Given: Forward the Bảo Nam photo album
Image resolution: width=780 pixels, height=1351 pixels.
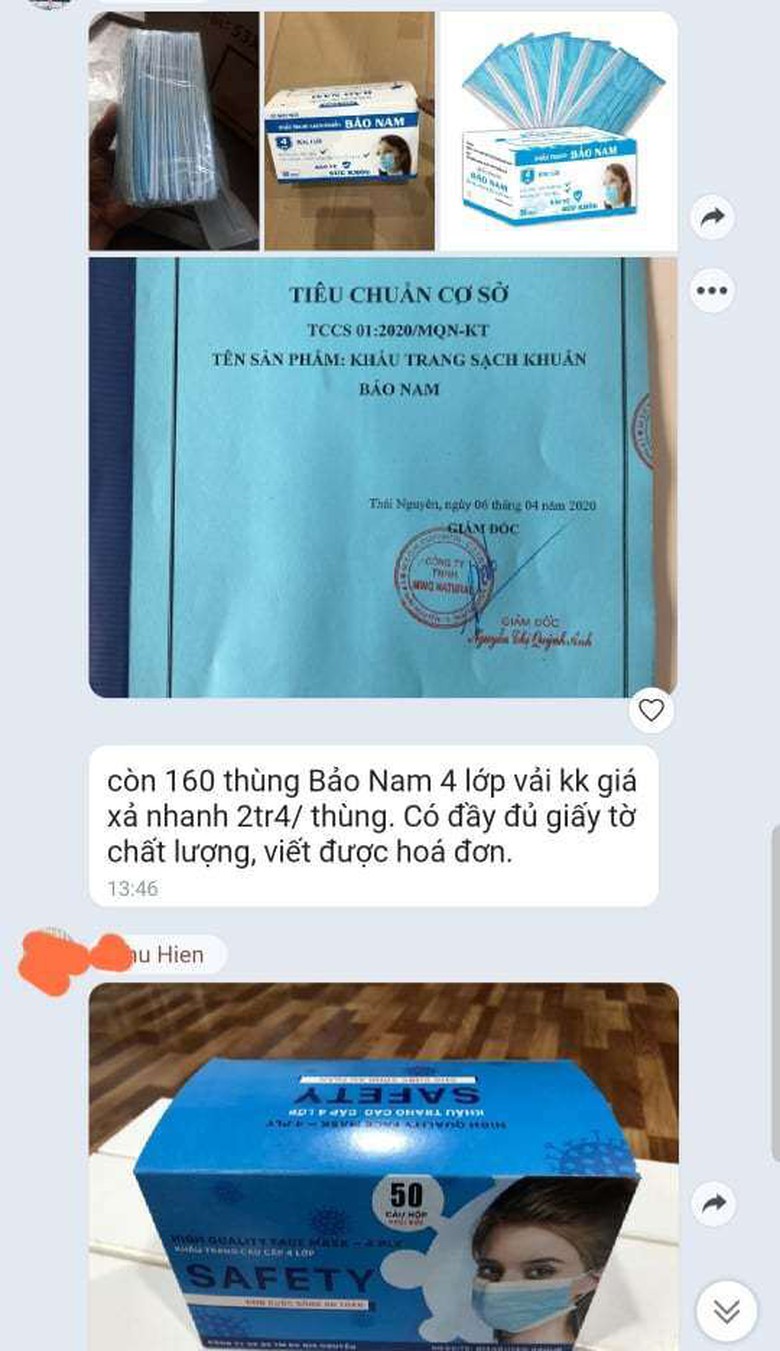Looking at the screenshot, I should tap(712, 217).
